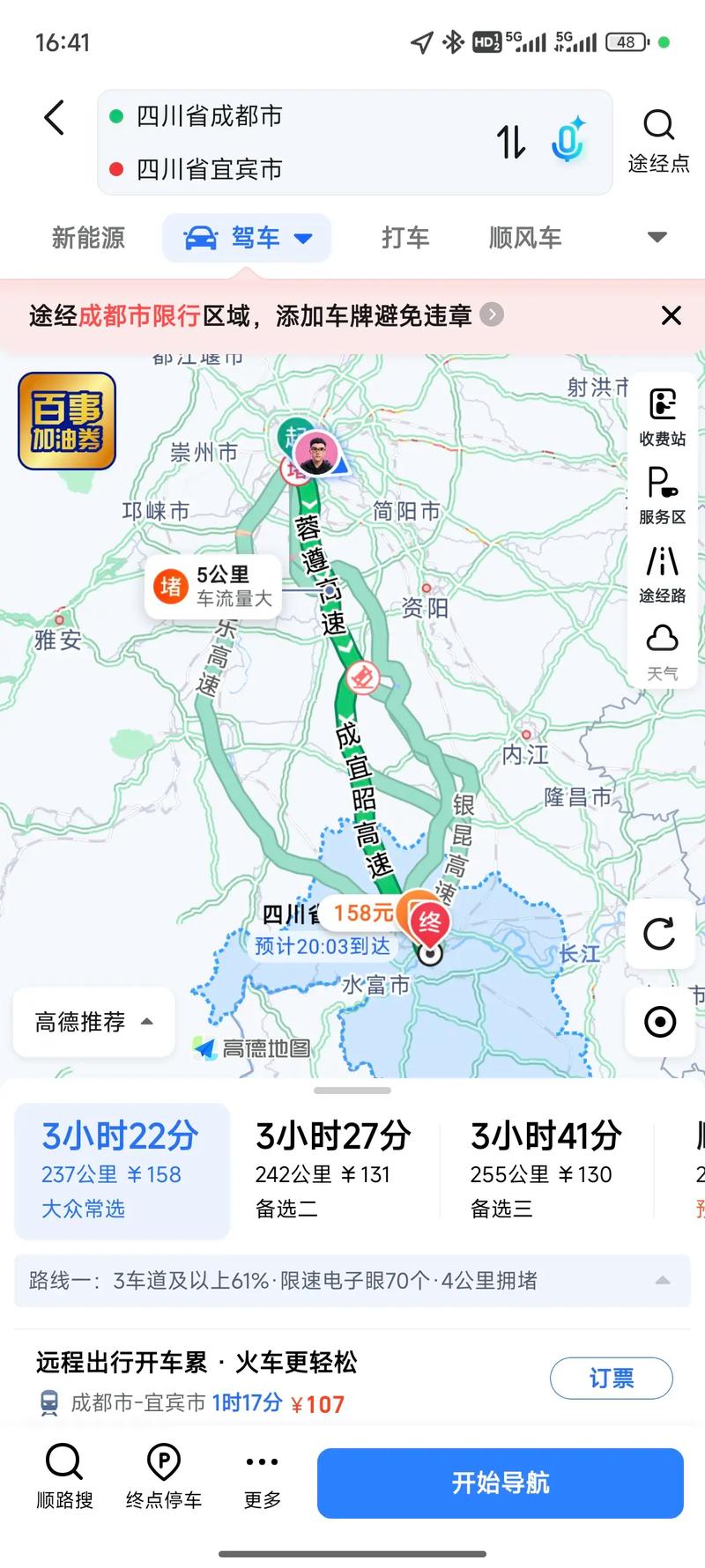The height and width of the screenshot is (1568, 705).
Task: Switch to the 打车 tab
Action: point(405,238)
